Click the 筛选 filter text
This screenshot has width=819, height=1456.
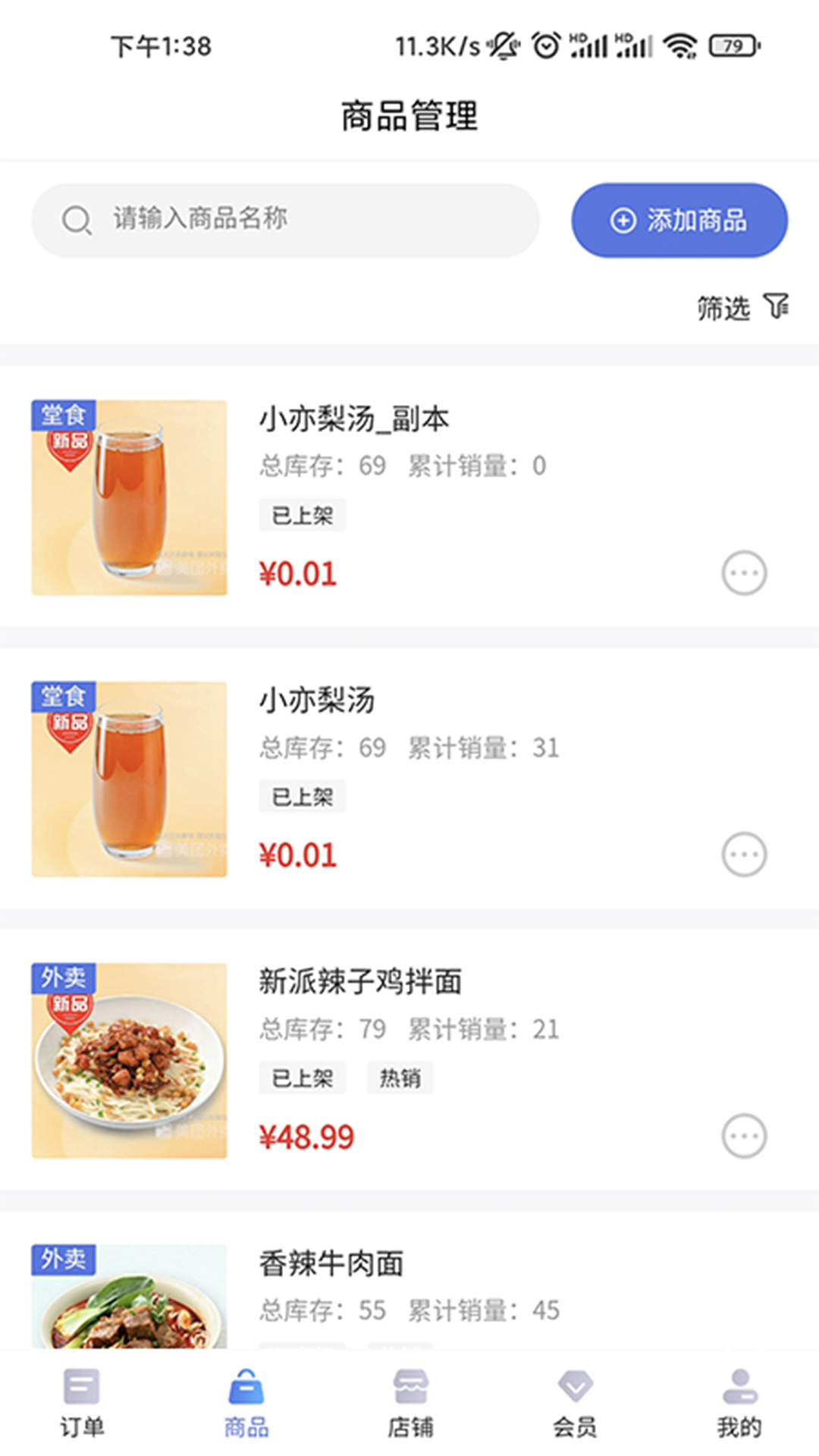click(x=723, y=308)
